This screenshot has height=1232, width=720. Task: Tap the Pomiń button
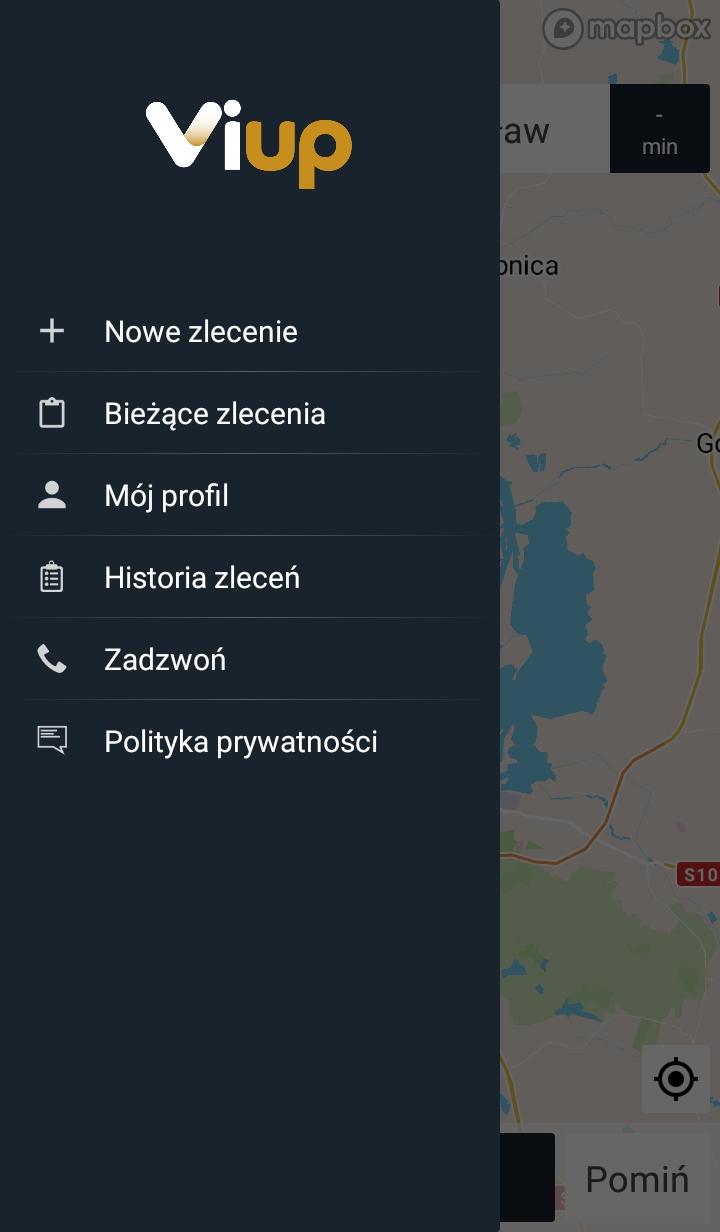coord(637,1178)
